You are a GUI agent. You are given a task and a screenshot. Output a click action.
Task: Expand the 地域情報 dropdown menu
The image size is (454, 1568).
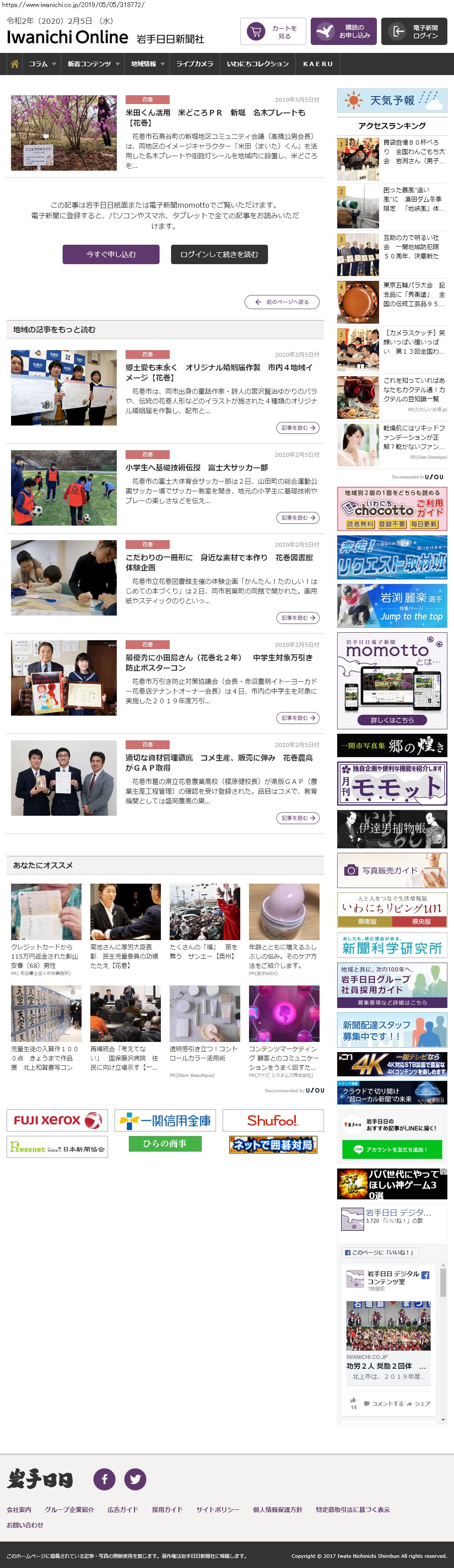point(147,64)
